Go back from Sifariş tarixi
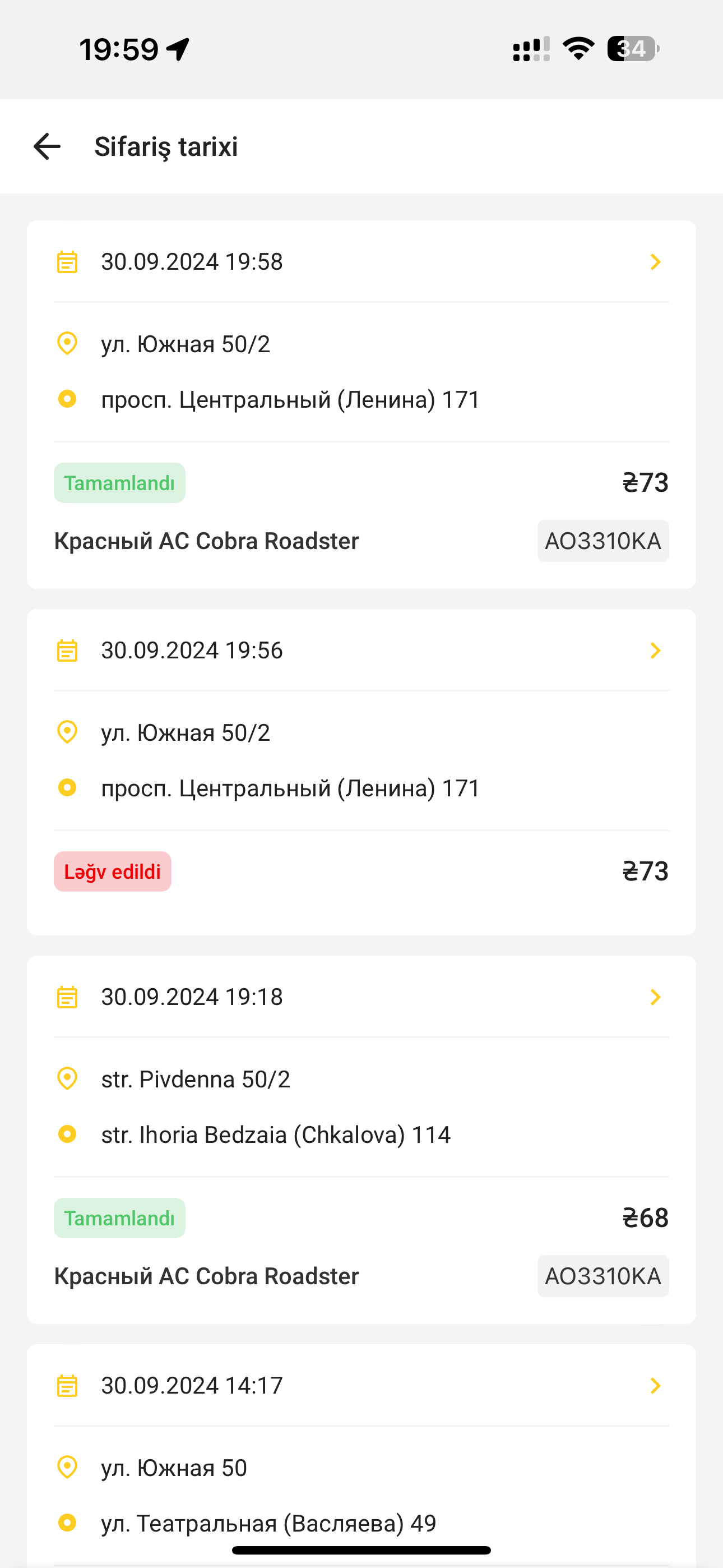Screen dimensions: 723x1568 [47, 147]
